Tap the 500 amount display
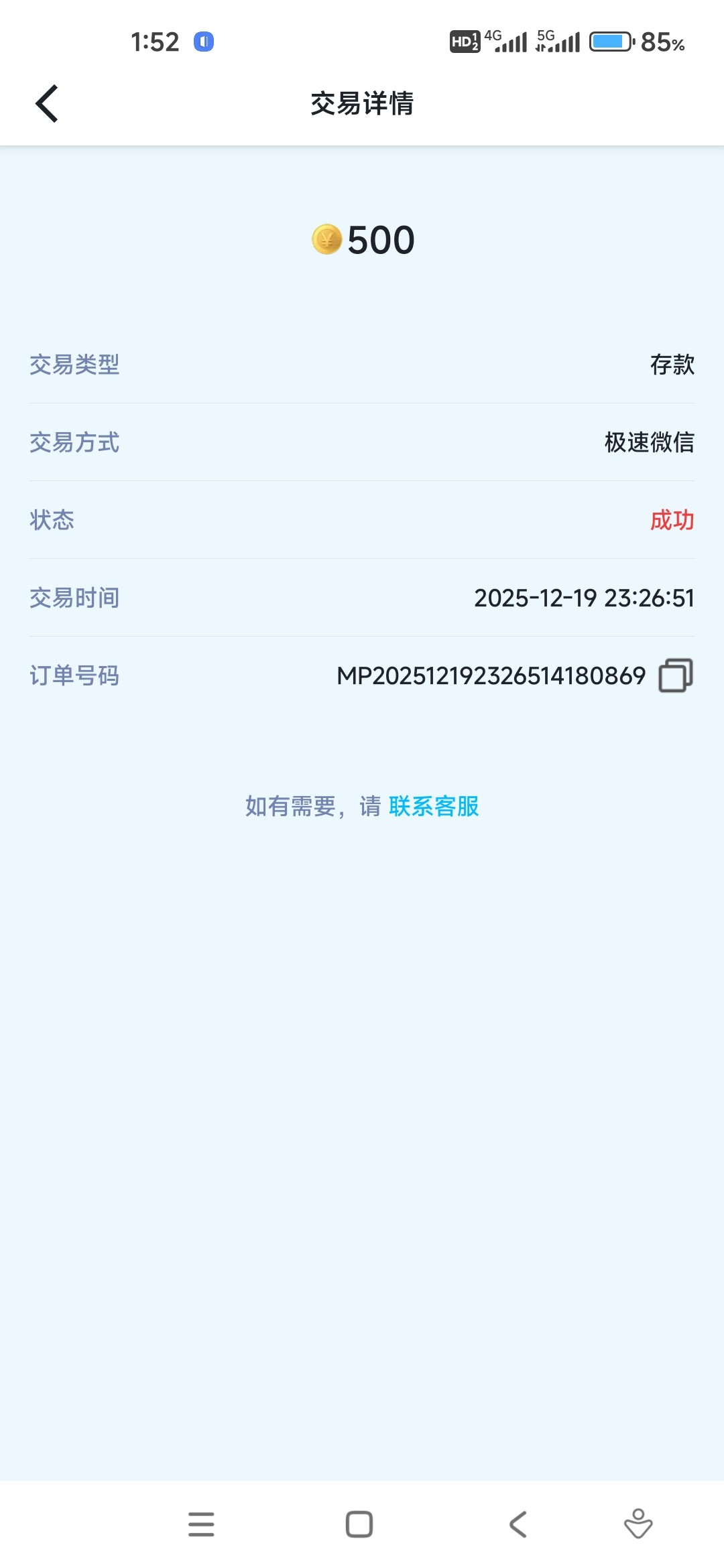 click(381, 239)
